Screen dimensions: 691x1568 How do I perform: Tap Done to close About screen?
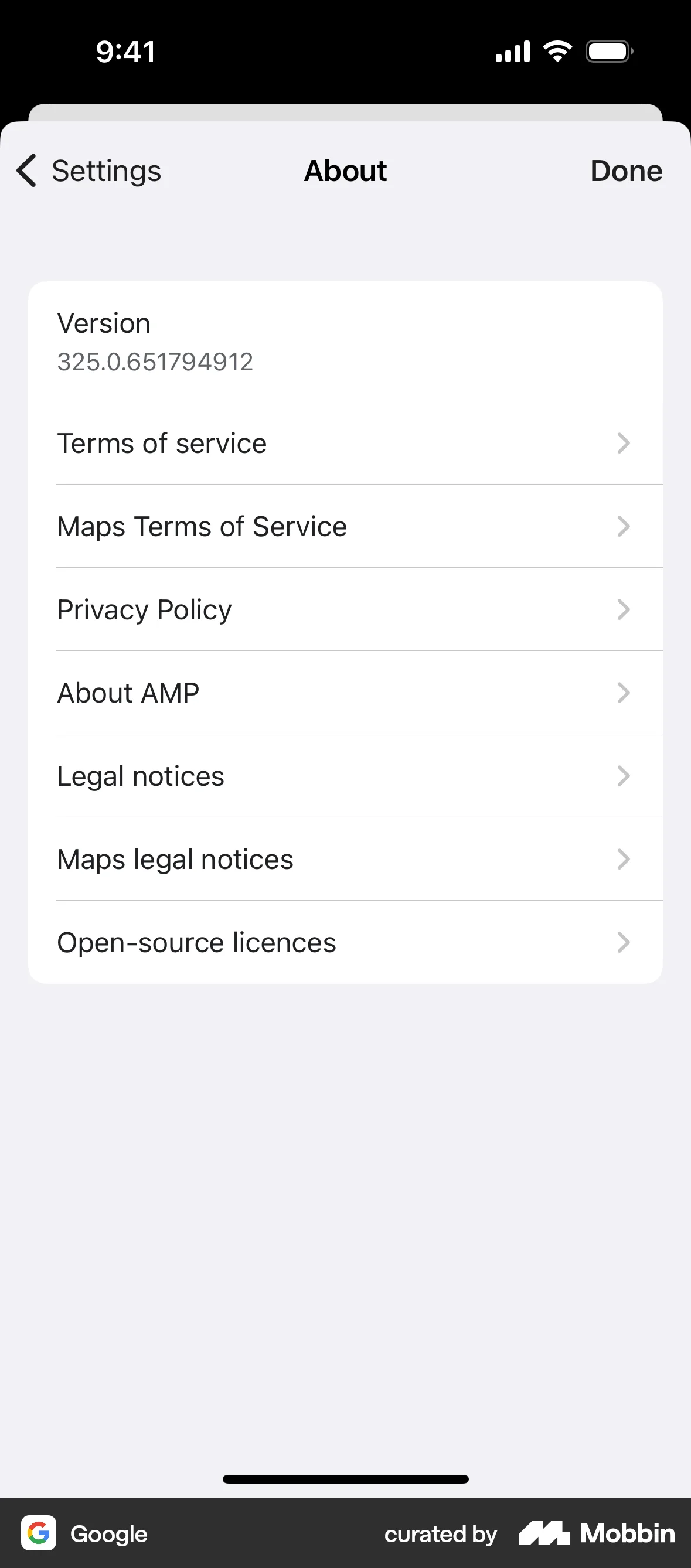click(x=626, y=171)
